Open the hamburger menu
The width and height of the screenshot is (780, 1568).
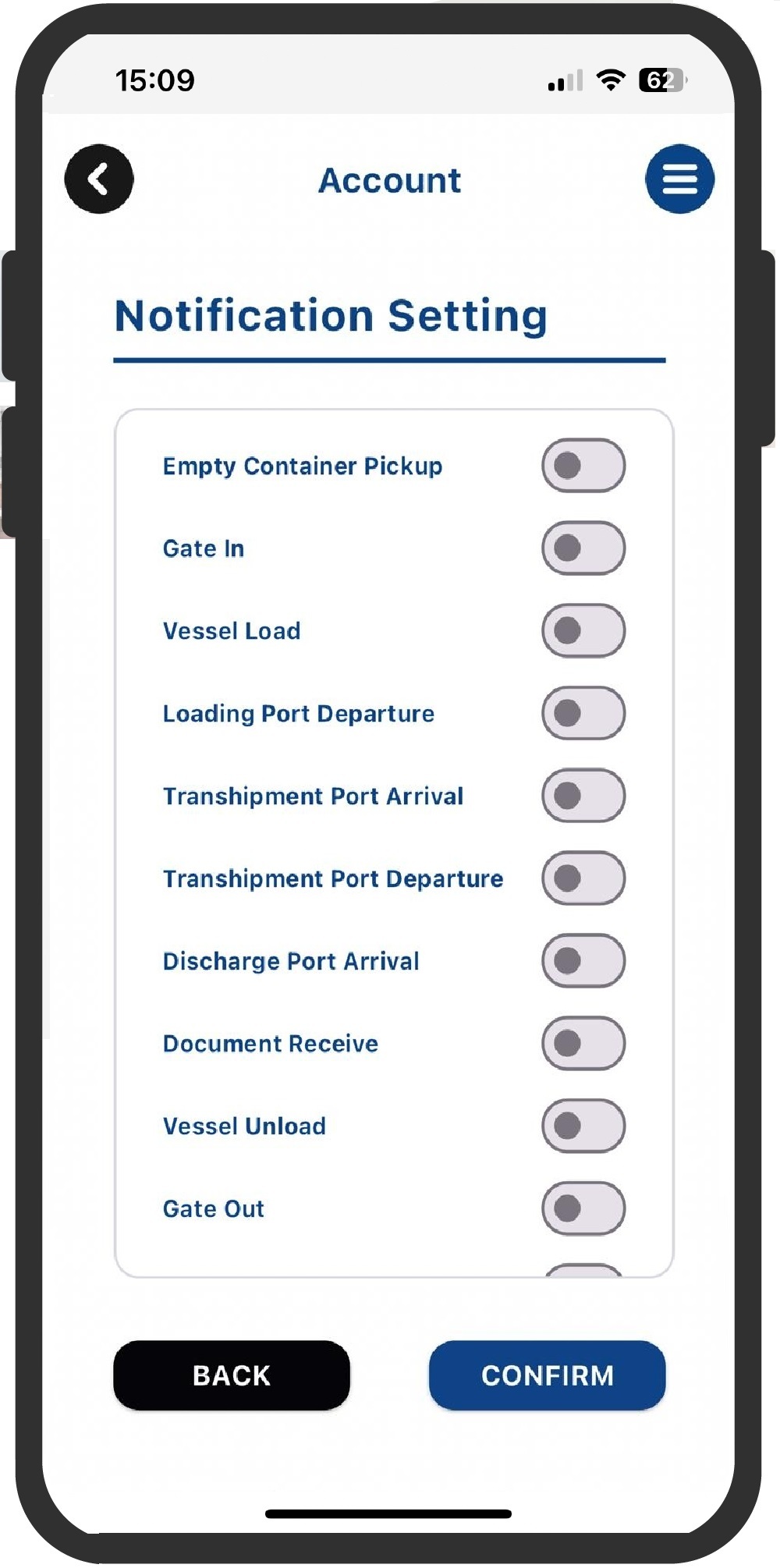tap(679, 179)
